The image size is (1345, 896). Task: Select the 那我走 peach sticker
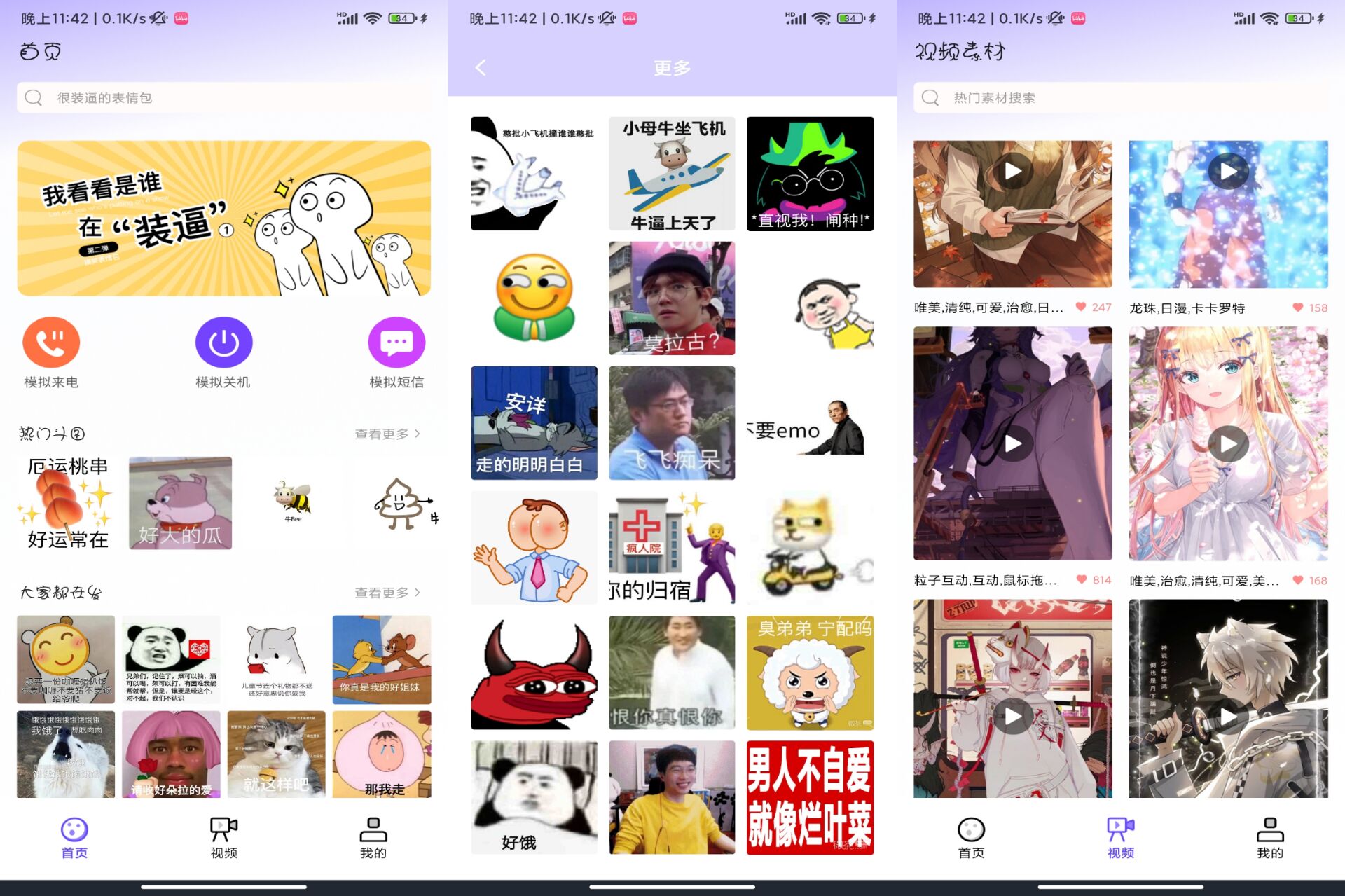tap(382, 754)
